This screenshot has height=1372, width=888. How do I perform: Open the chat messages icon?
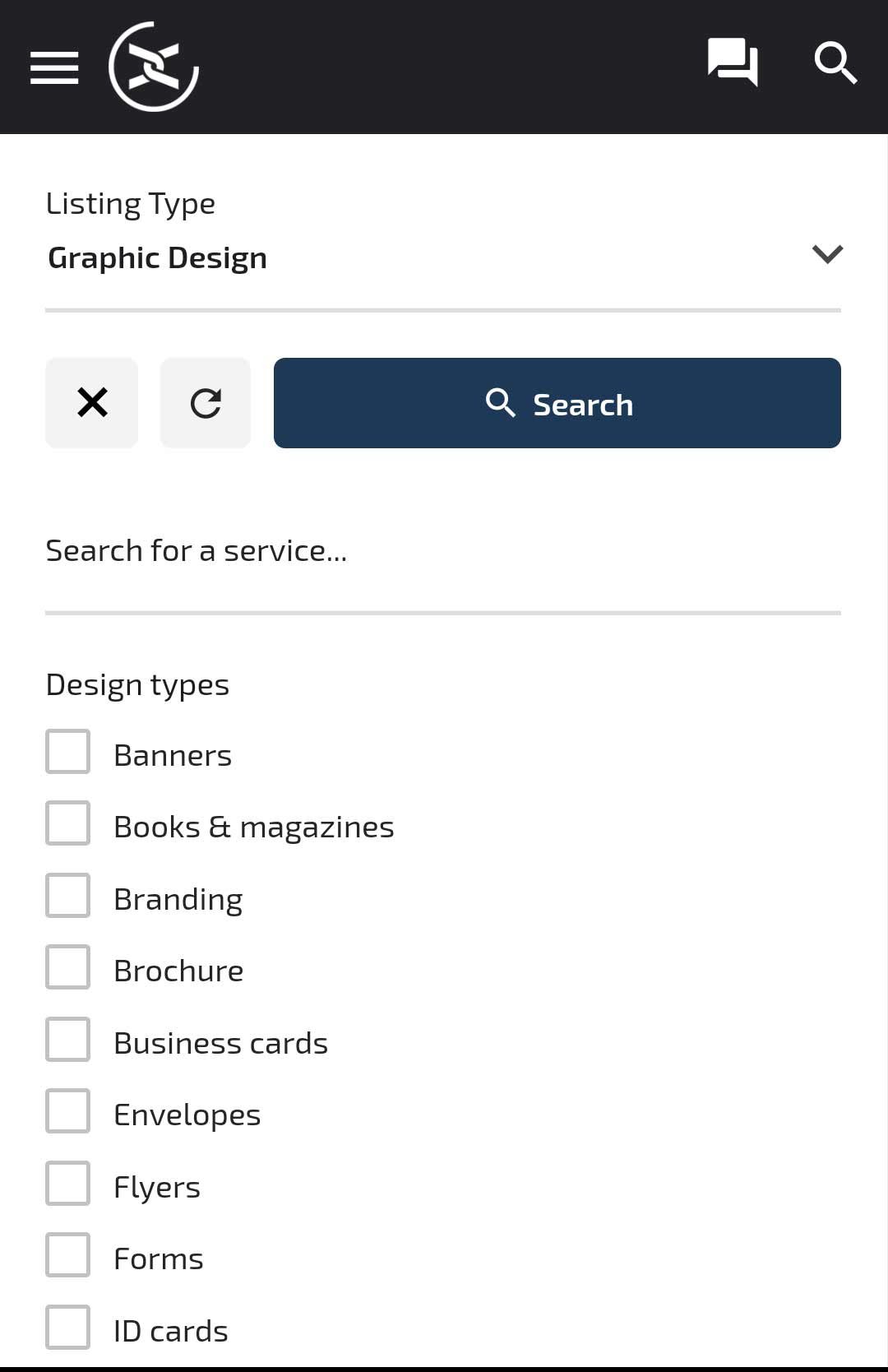click(732, 62)
